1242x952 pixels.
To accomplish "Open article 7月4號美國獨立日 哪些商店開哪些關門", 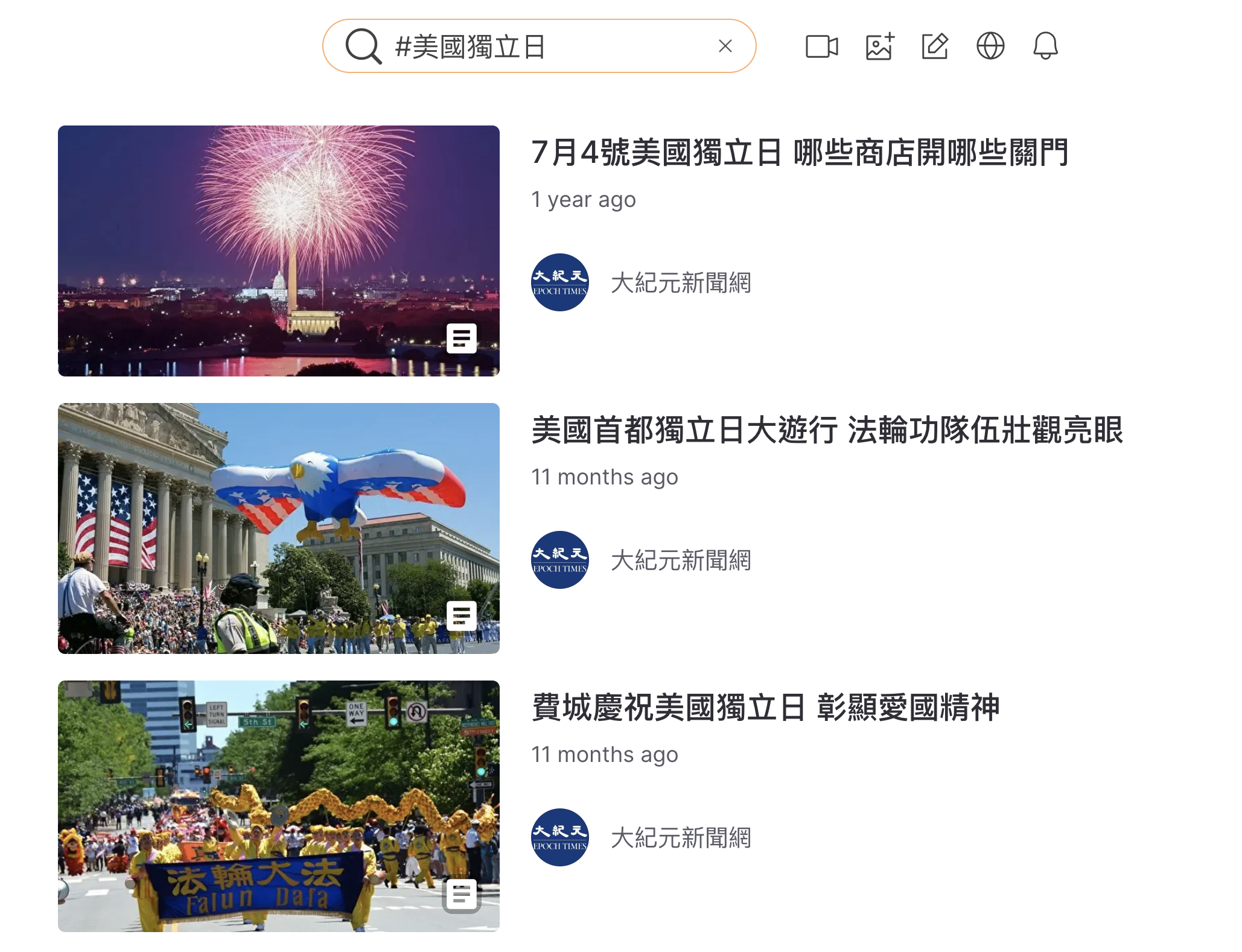I will pos(800,153).
